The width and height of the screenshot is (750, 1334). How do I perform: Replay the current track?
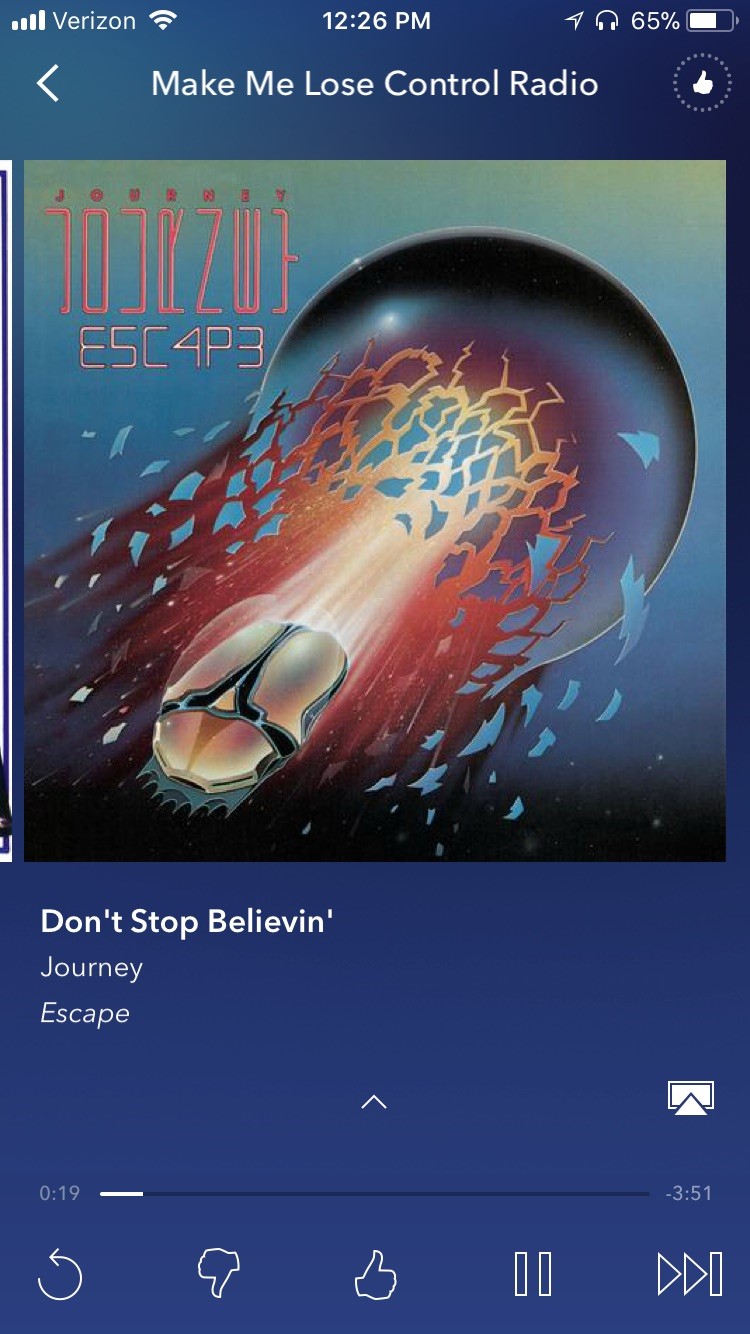(60, 1274)
